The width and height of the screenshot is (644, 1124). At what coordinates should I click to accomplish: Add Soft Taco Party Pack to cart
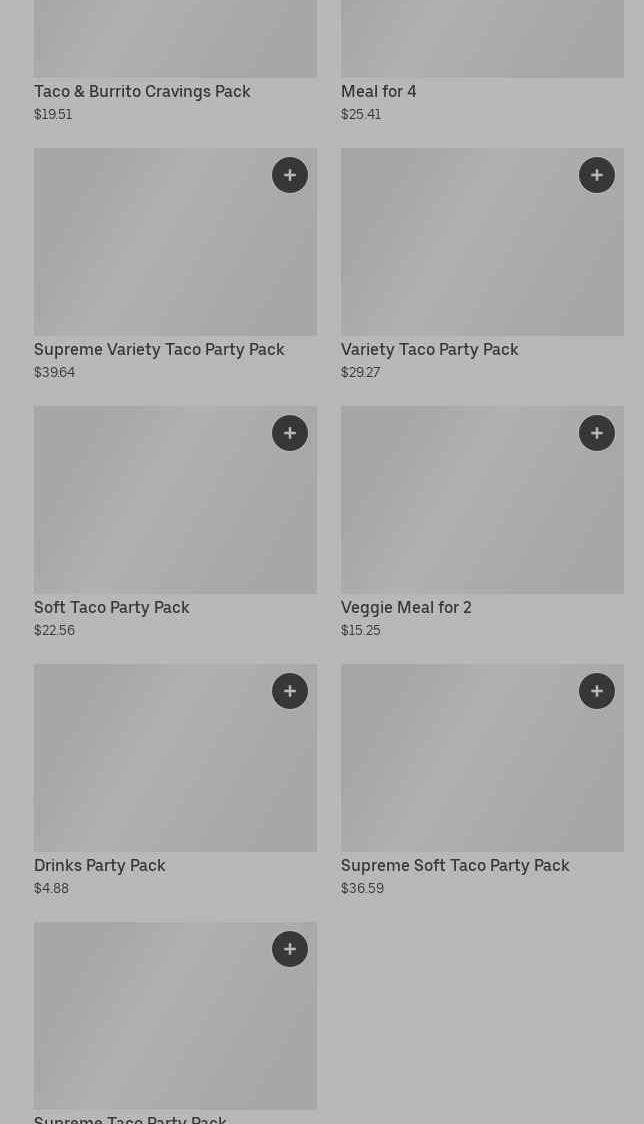(x=290, y=433)
